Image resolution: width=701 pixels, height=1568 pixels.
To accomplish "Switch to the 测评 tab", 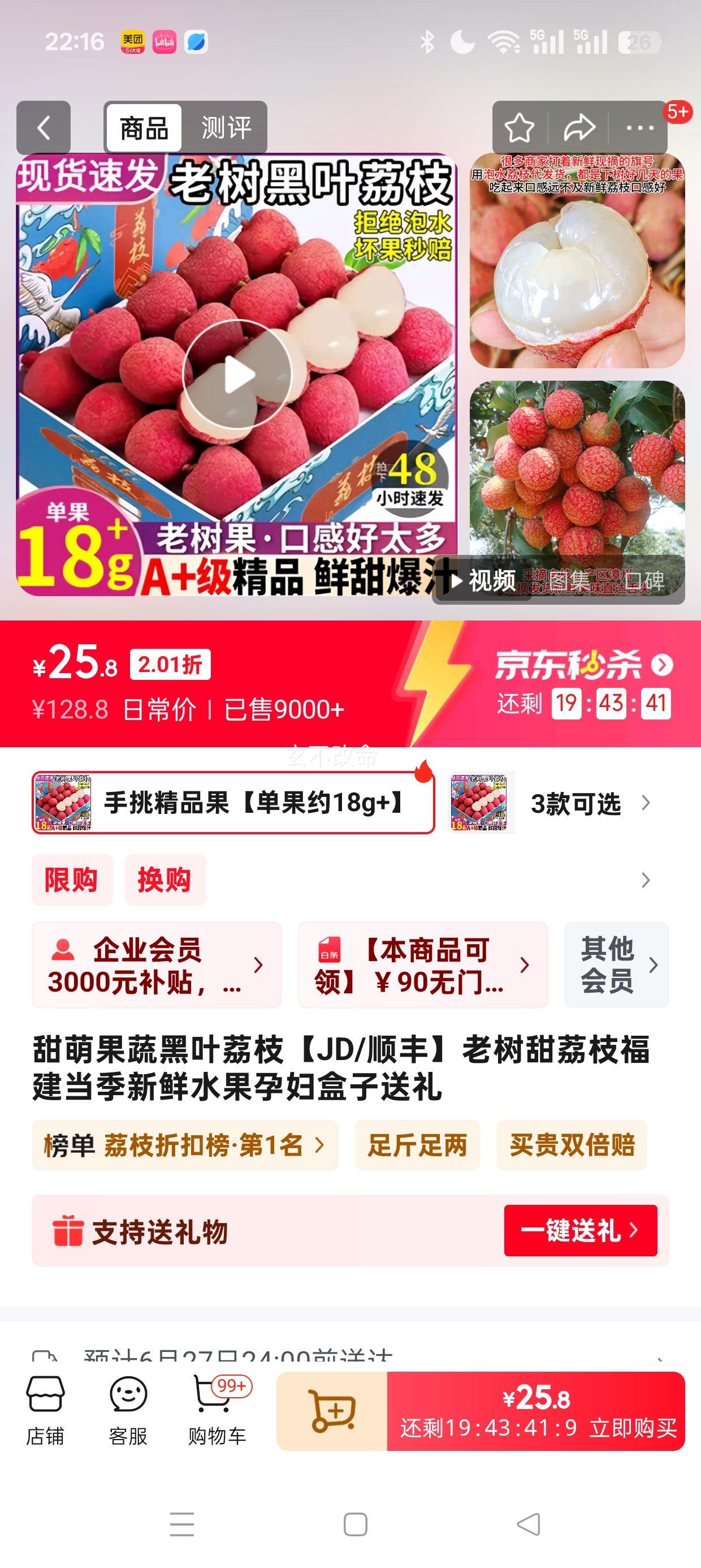I will click(x=226, y=128).
